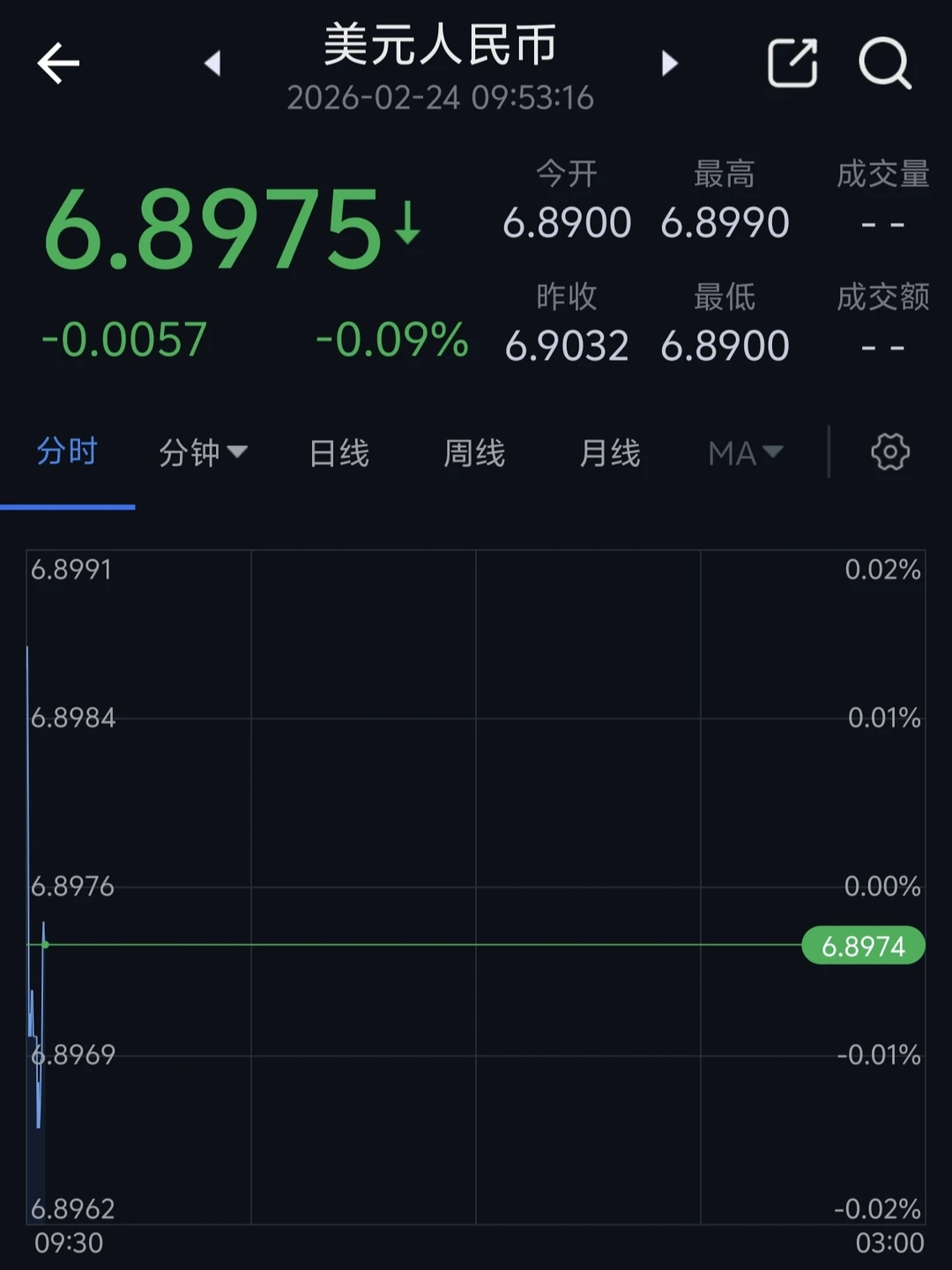Switch to the 周线 tab
Viewport: 952px width, 1270px height.
[473, 452]
